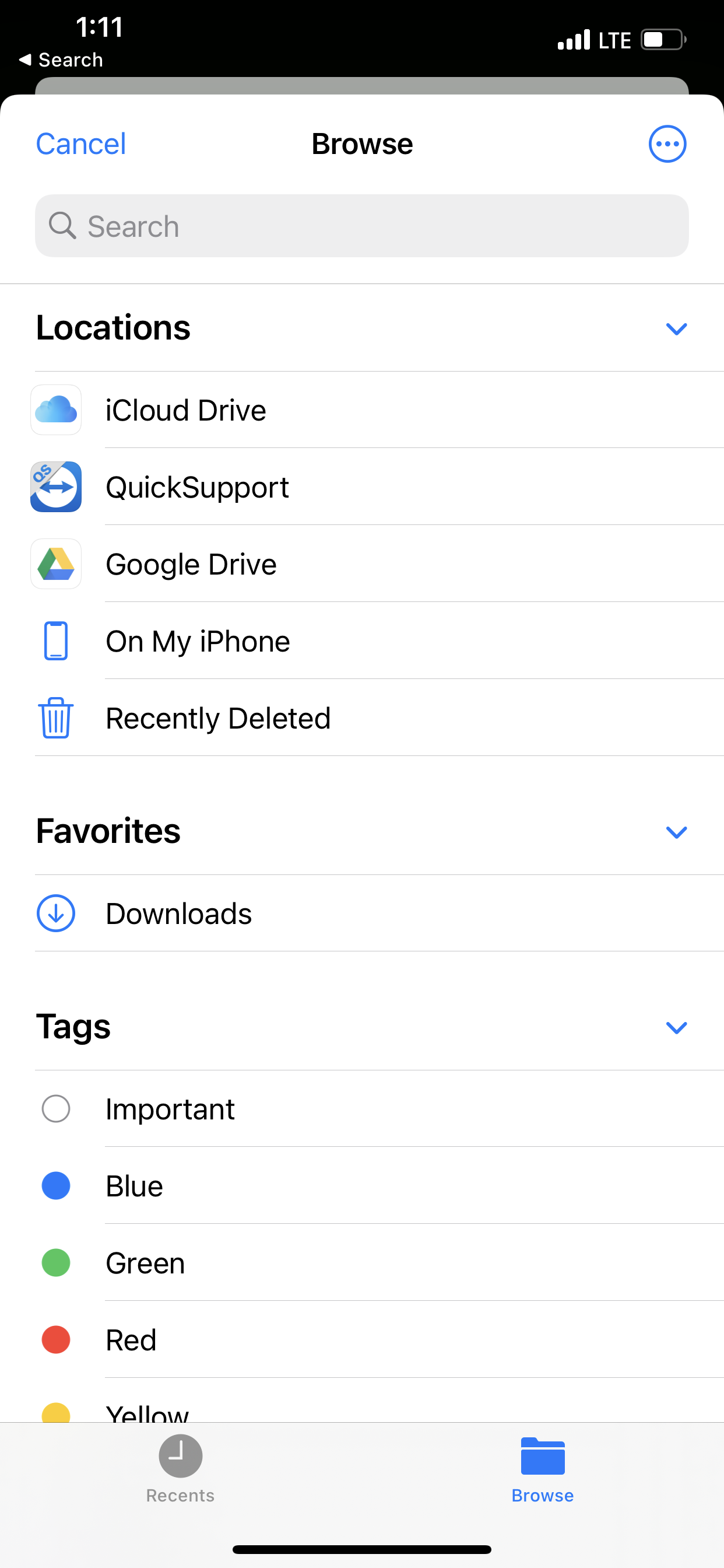This screenshot has height=1568, width=724.
Task: Select the Red color tag swatch
Action: [55, 1340]
